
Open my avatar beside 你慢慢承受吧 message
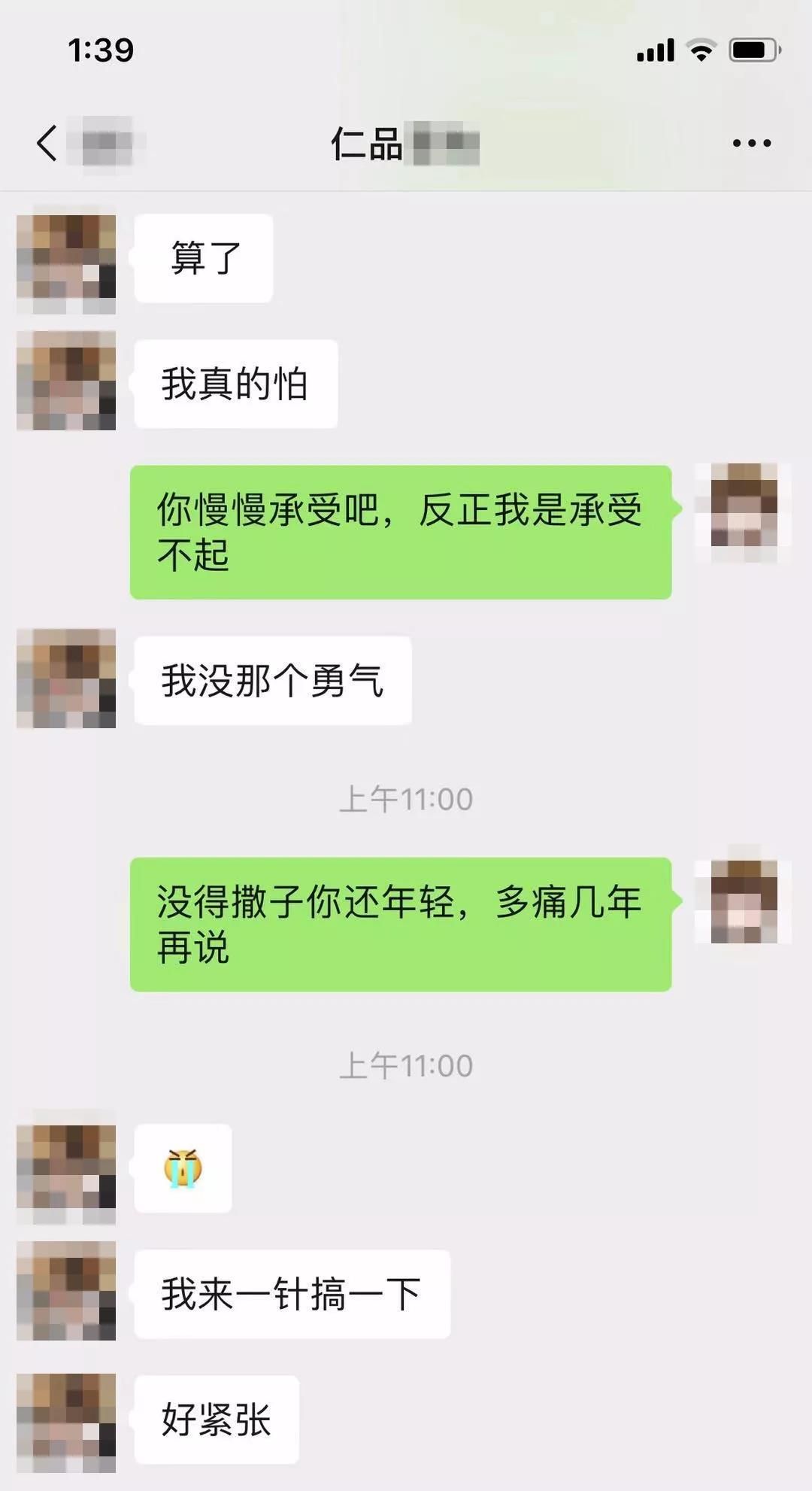click(x=743, y=512)
